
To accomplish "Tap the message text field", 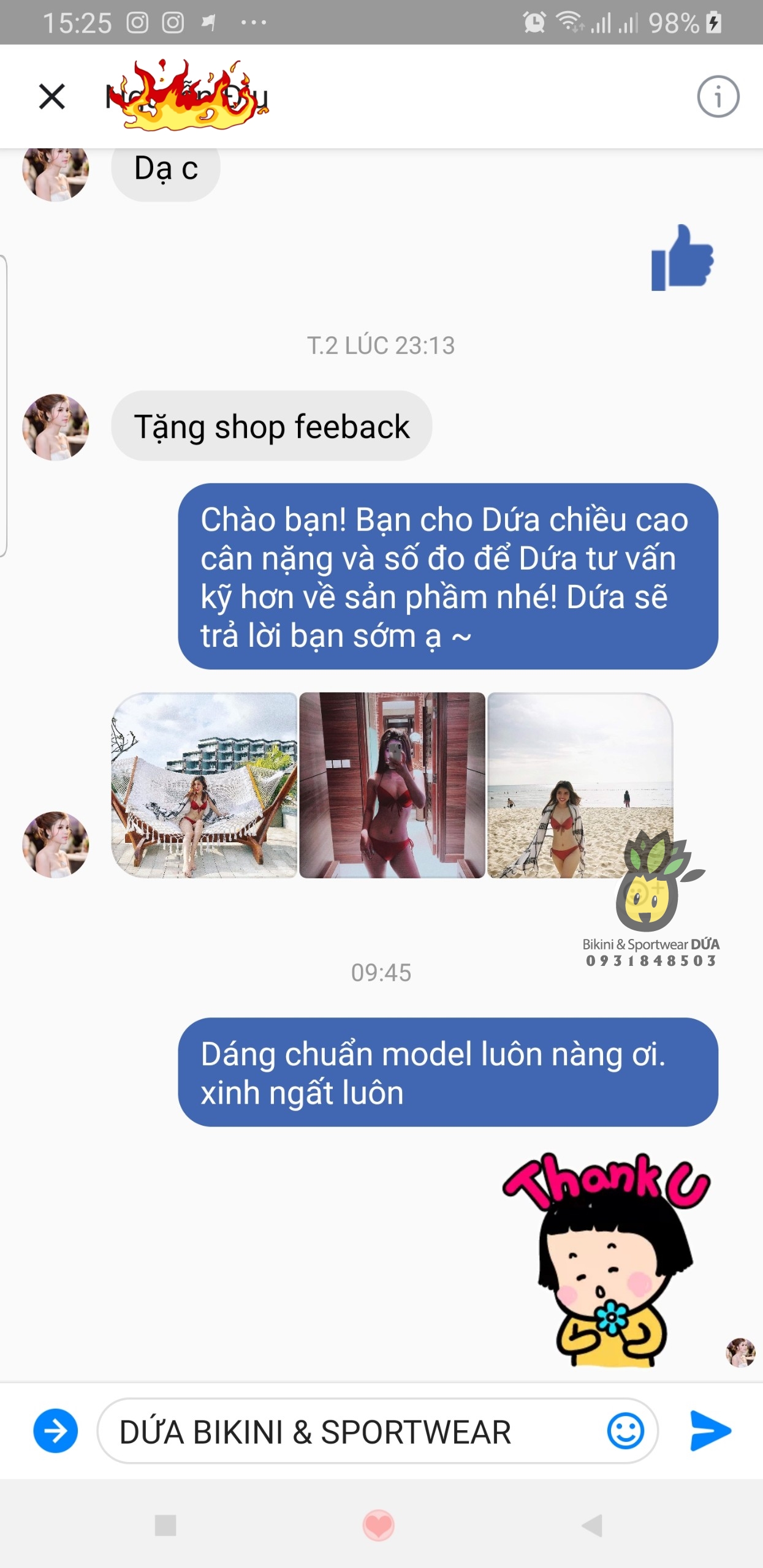I will tap(349, 1431).
